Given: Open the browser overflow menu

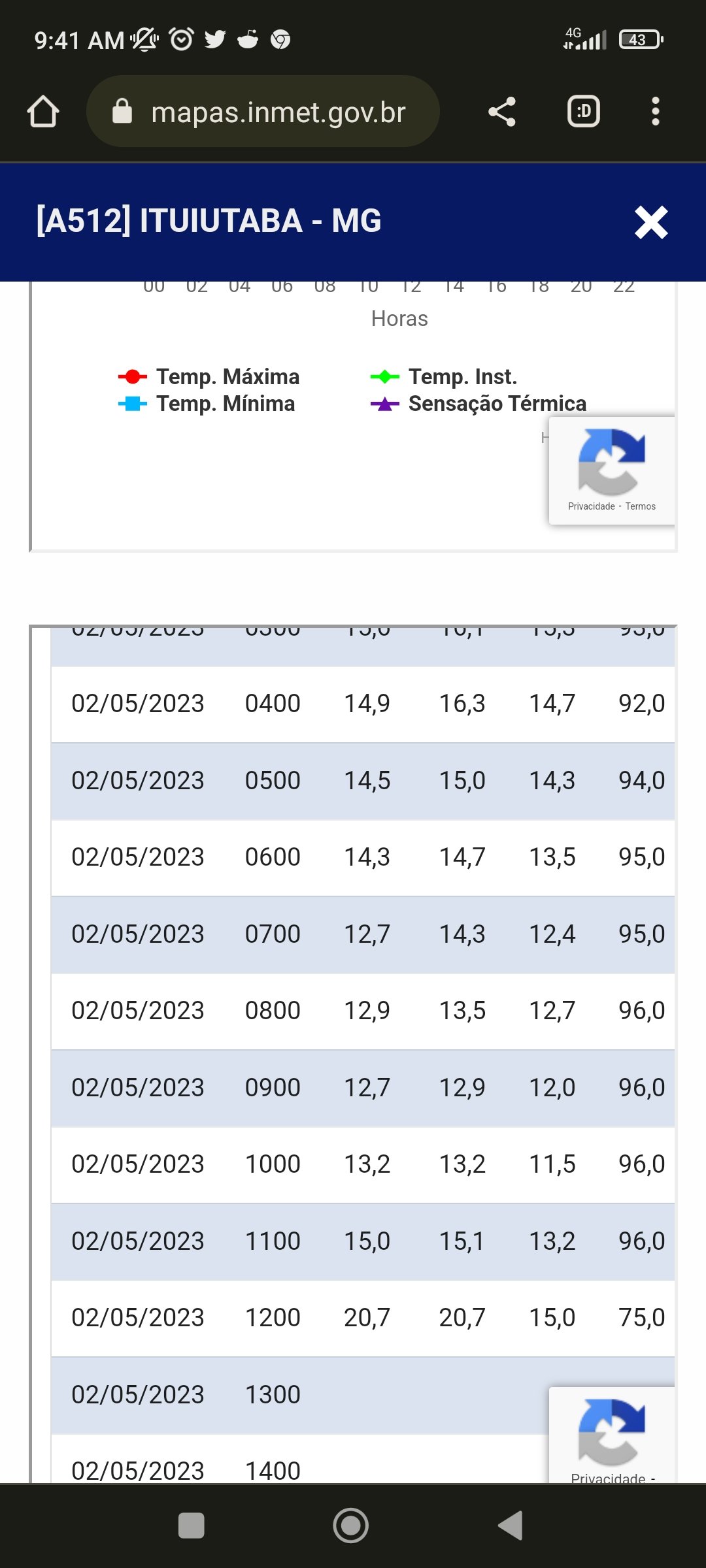Looking at the screenshot, I should click(x=656, y=112).
